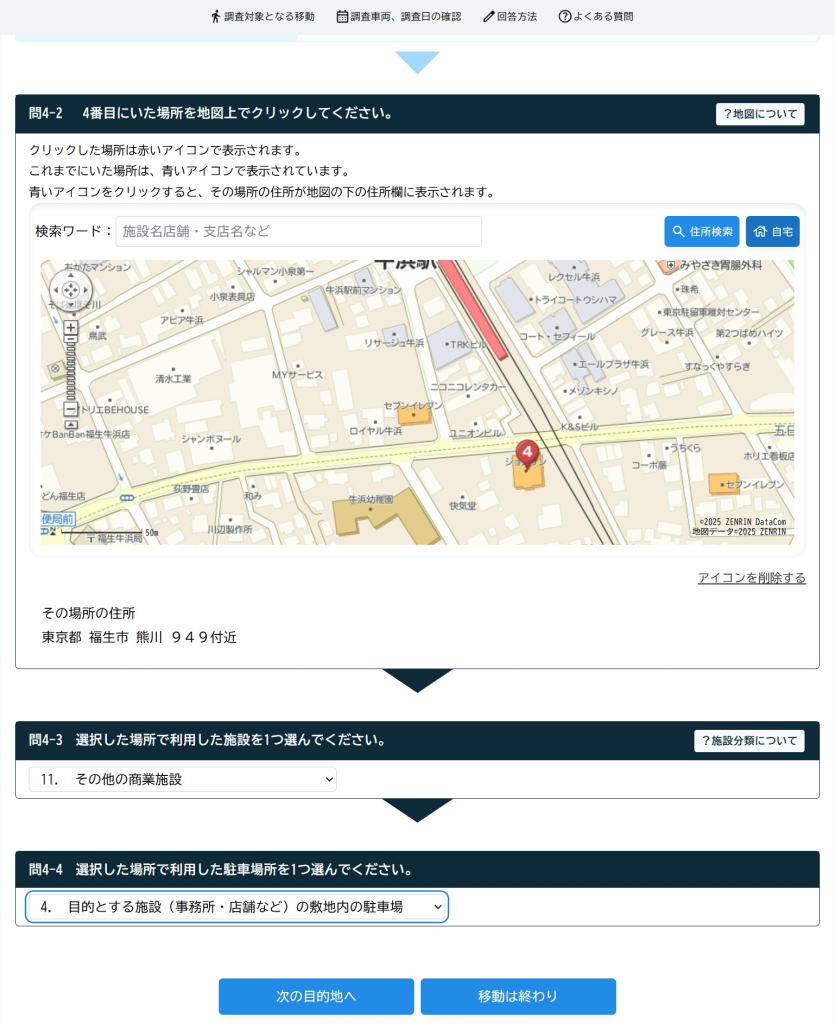Tap アイコンを削除する link
Viewport: 835px width, 1024px height.
751,578
